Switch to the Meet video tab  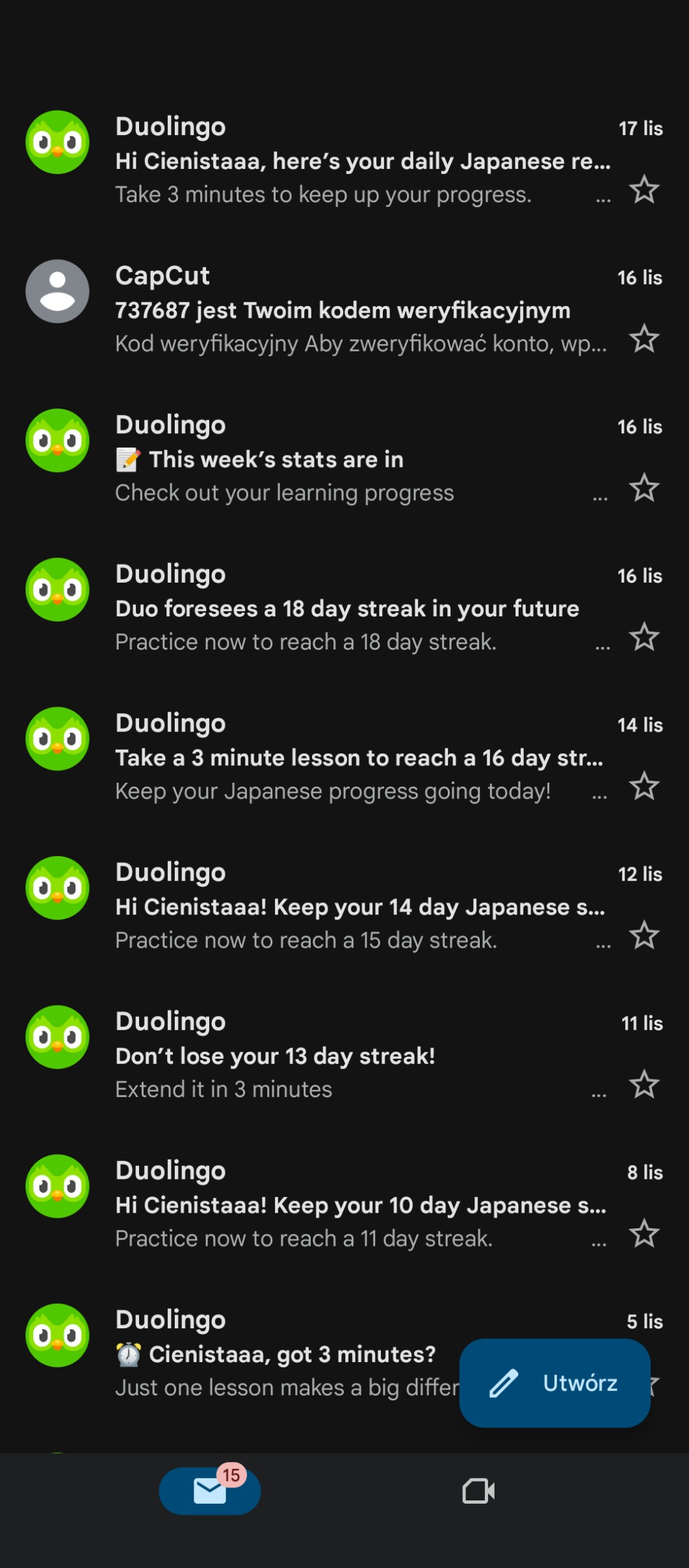(478, 1491)
